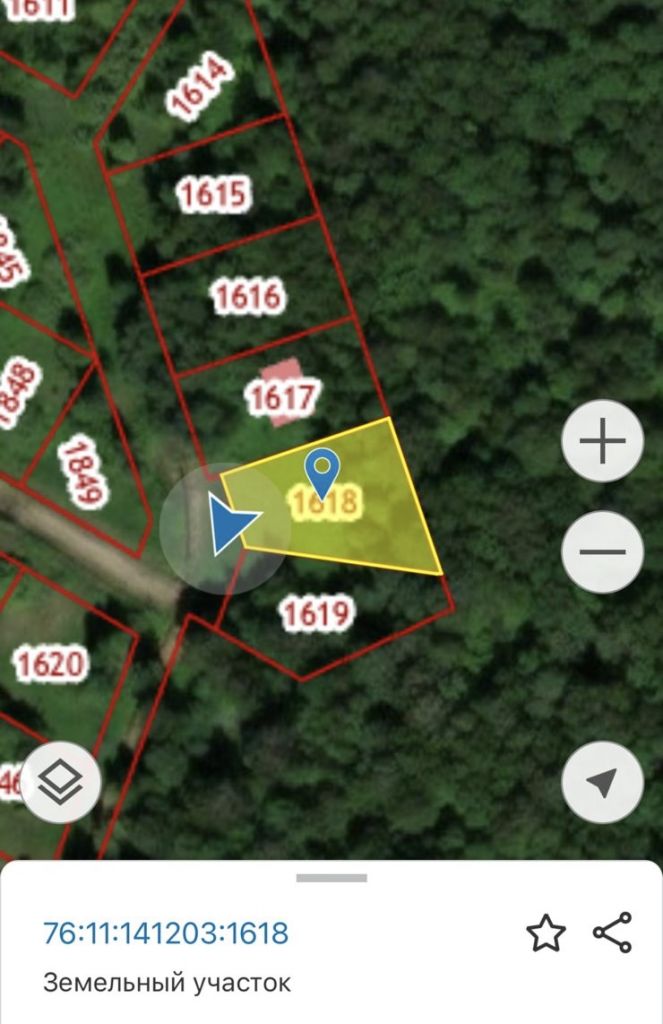Select parcel 1617 on the map
The width and height of the screenshot is (663, 1024).
pyautogui.click(x=283, y=397)
